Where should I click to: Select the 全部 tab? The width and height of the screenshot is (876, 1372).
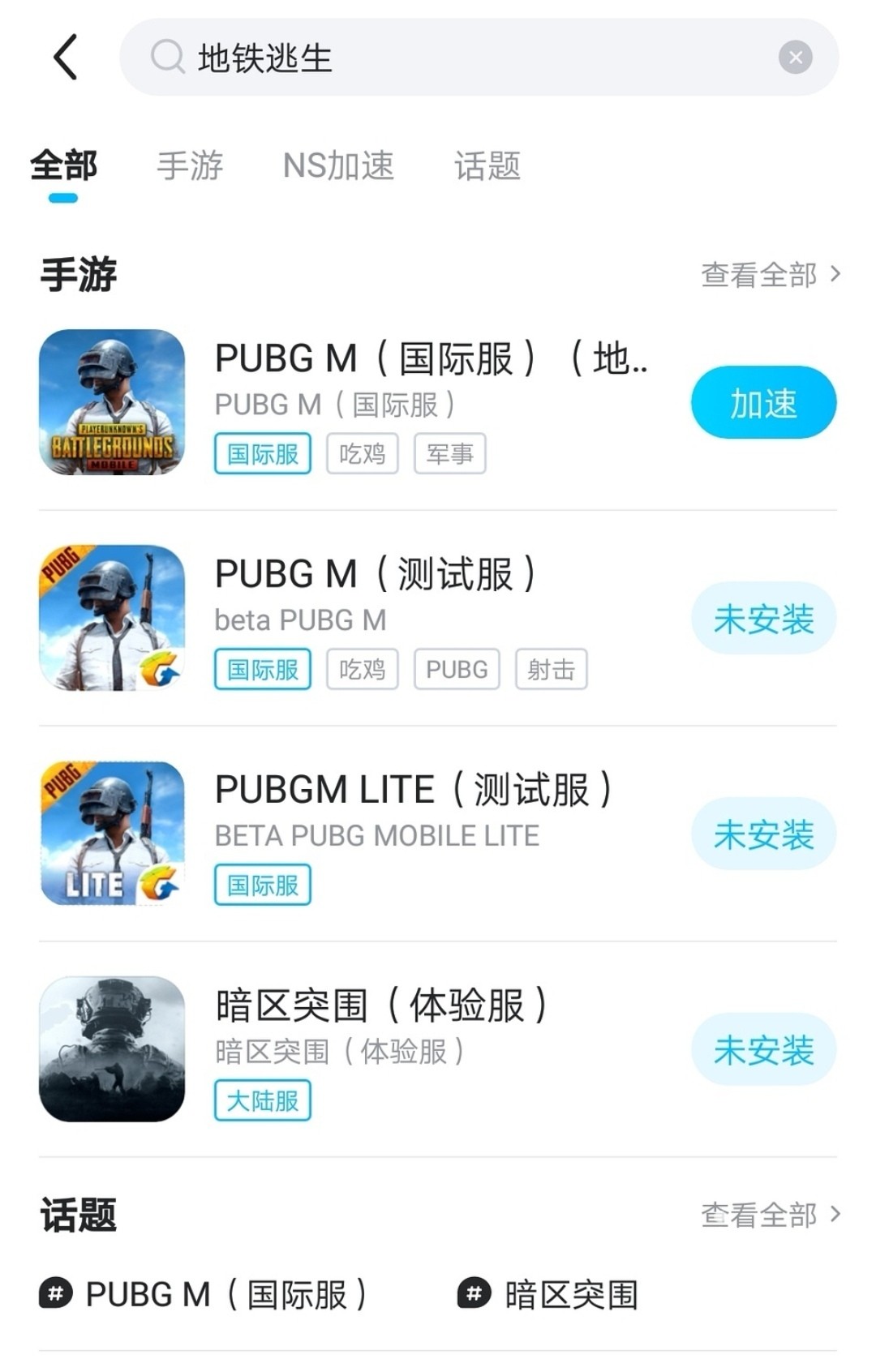click(x=63, y=166)
